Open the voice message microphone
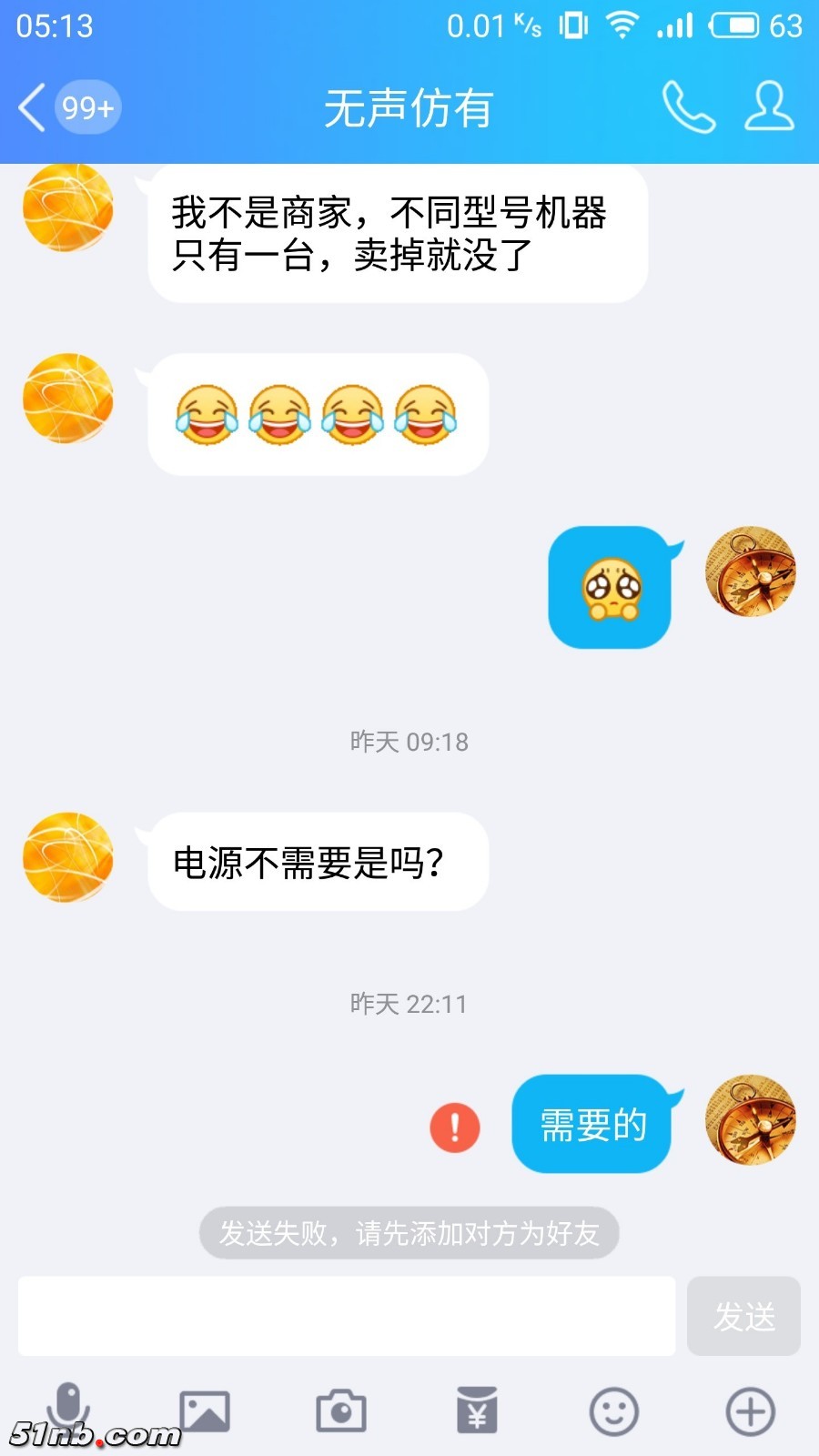This screenshot has height=1456, width=819. click(68, 1407)
